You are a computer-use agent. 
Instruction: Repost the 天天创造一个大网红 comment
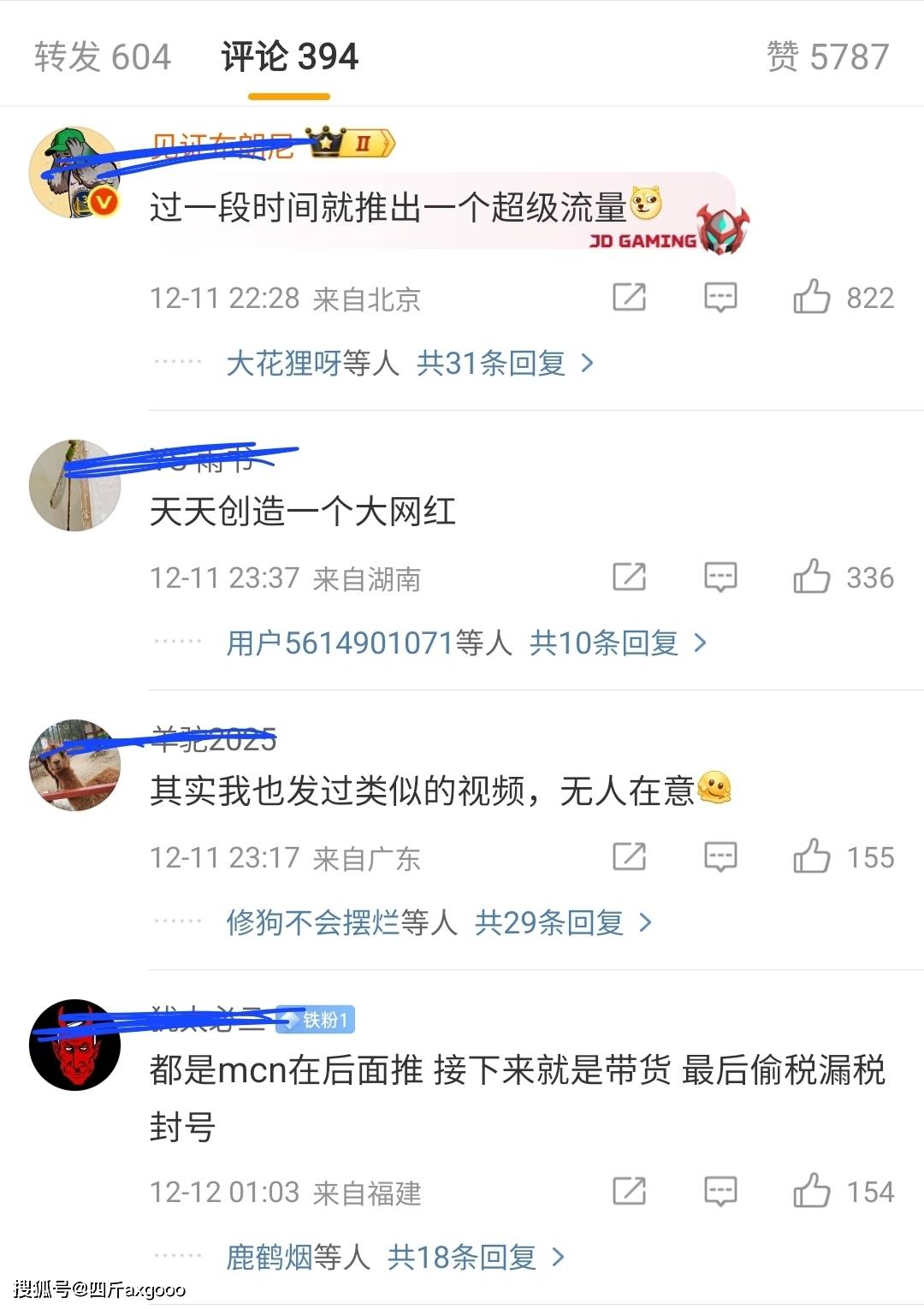coord(630,577)
